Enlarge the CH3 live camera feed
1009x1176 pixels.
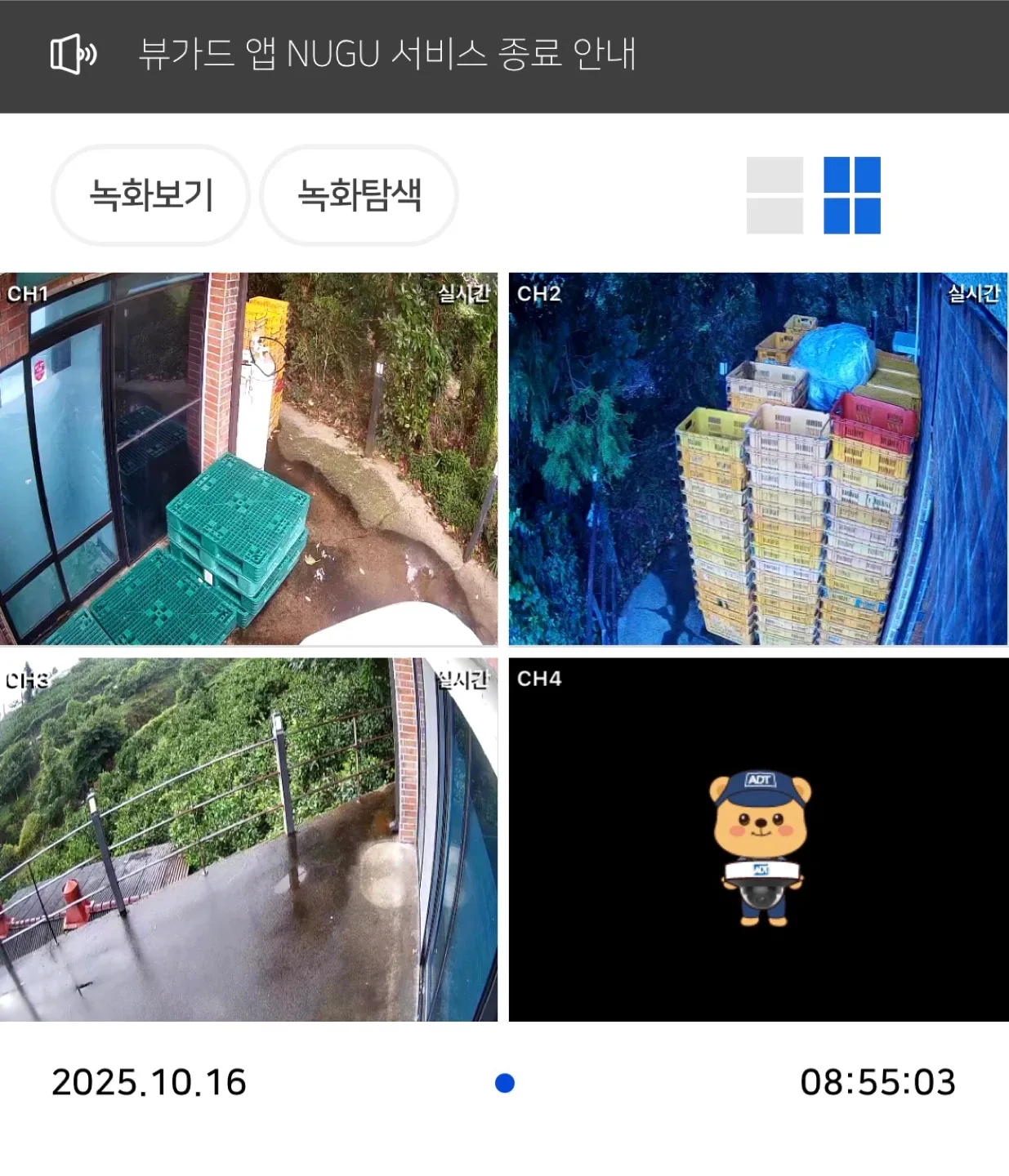pos(248,840)
